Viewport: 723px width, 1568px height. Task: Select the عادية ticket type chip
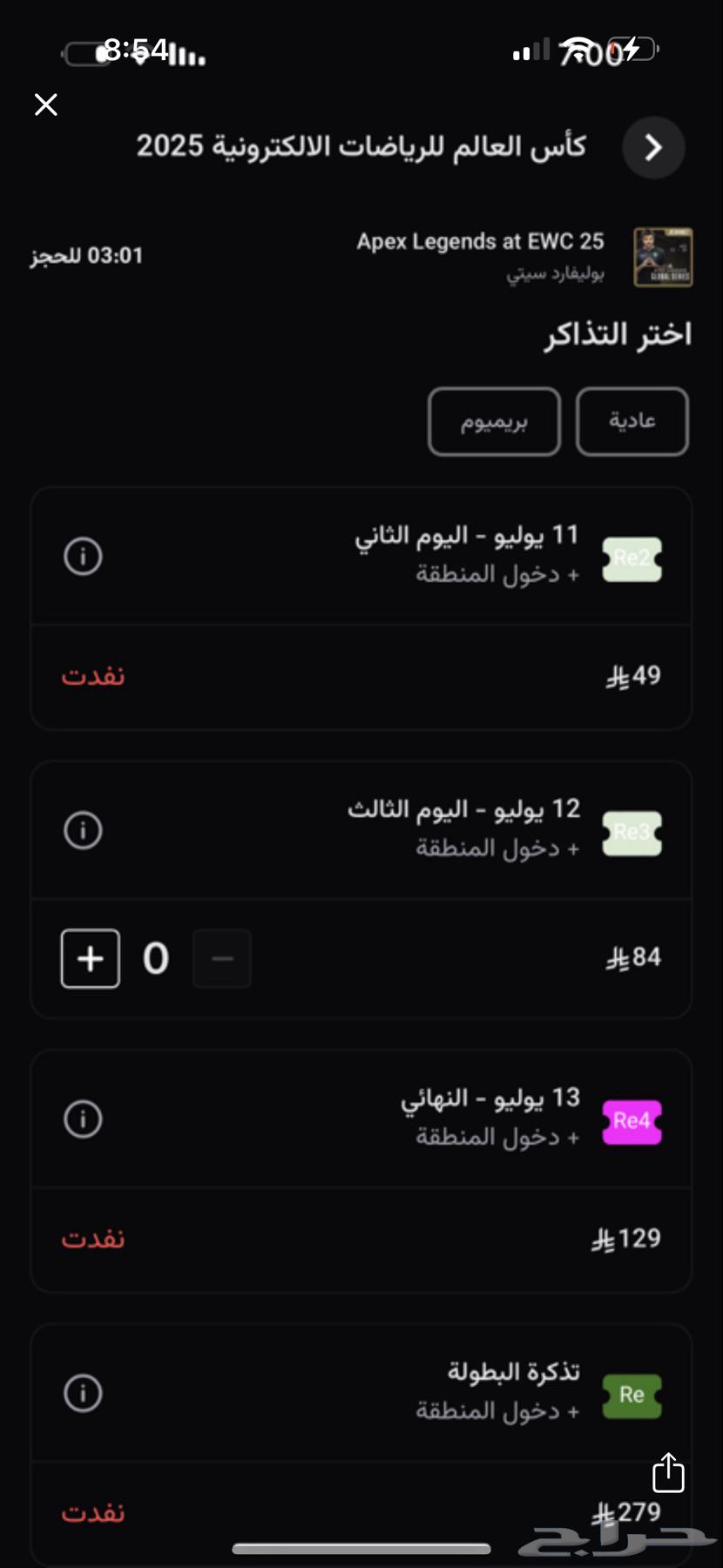pyautogui.click(x=632, y=422)
